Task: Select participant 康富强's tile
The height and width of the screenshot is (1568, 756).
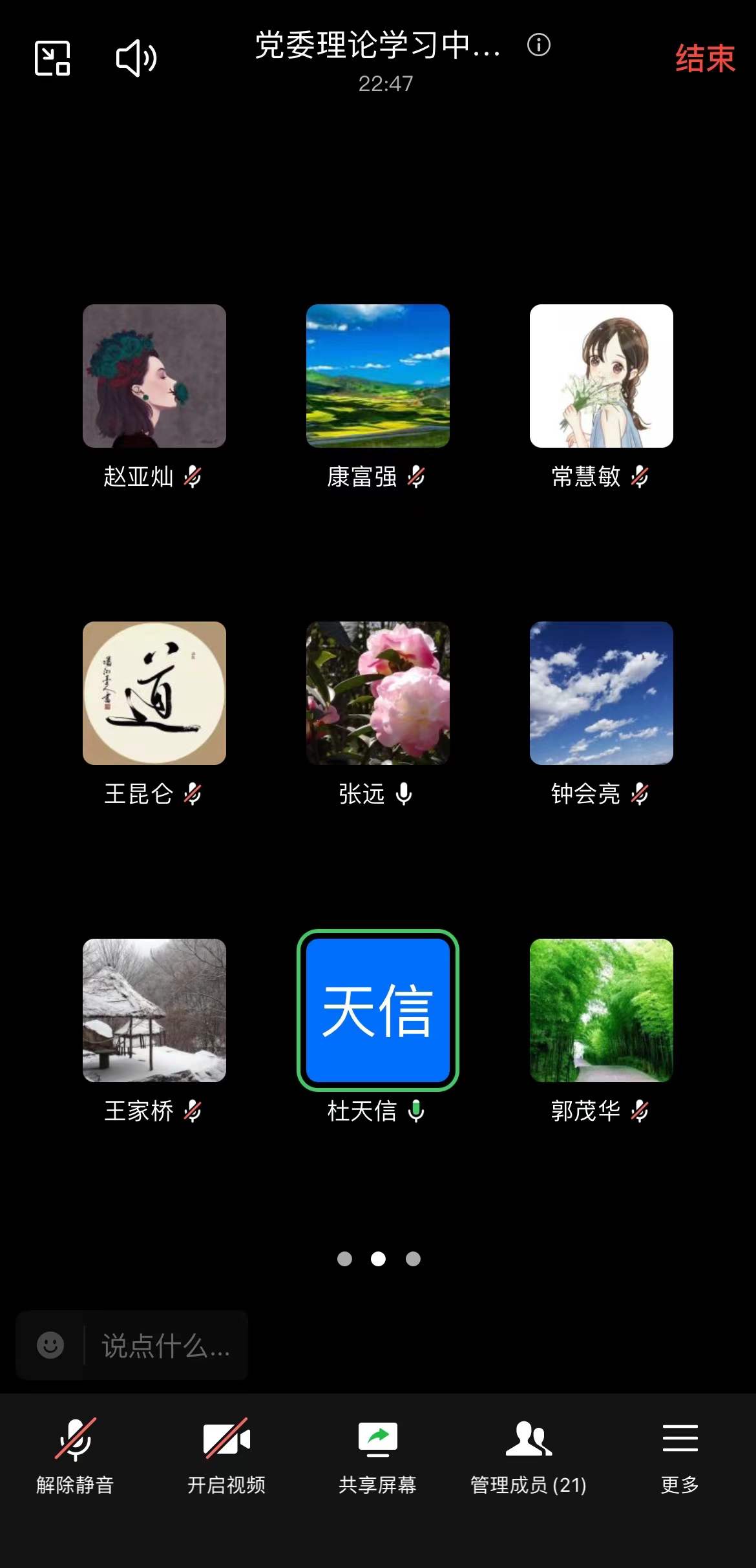Action: coord(378,376)
